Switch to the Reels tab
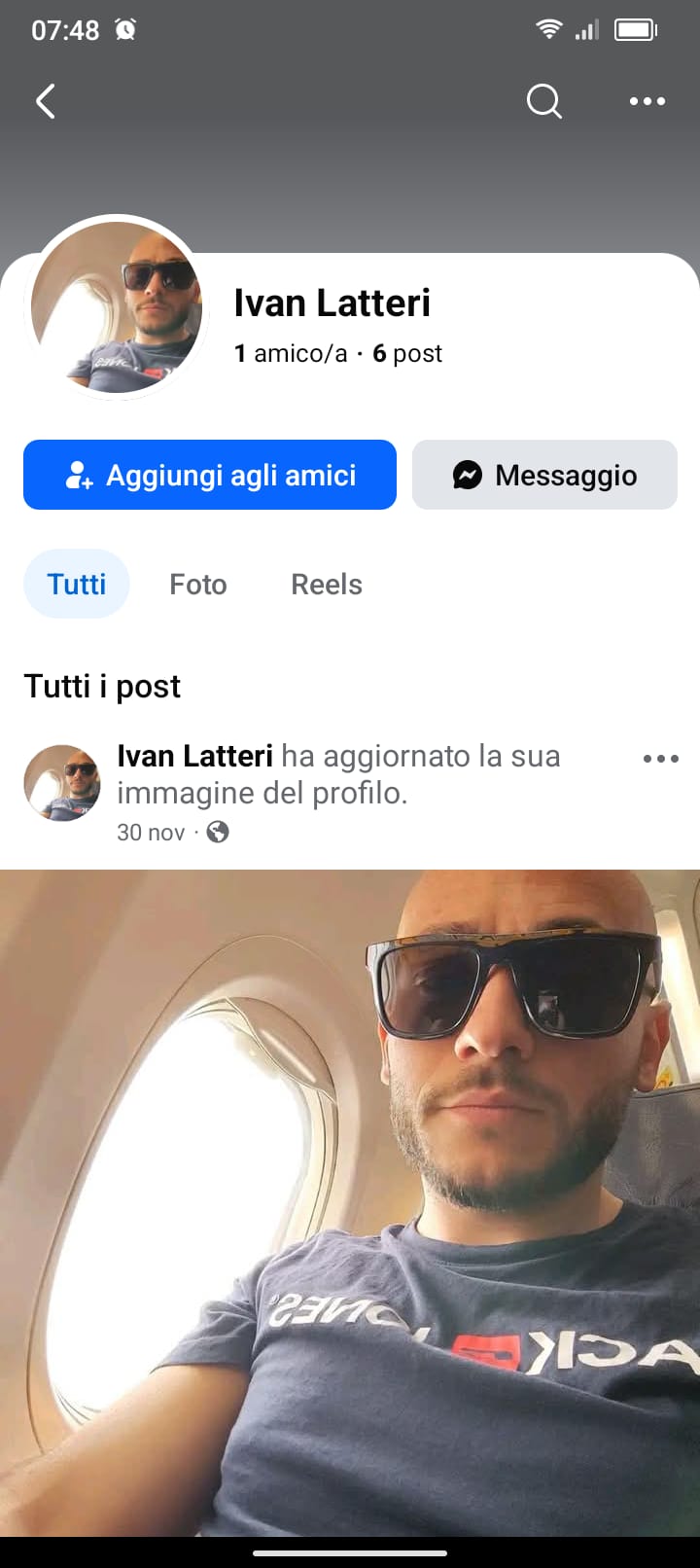The width and height of the screenshot is (700, 1568). [x=327, y=584]
